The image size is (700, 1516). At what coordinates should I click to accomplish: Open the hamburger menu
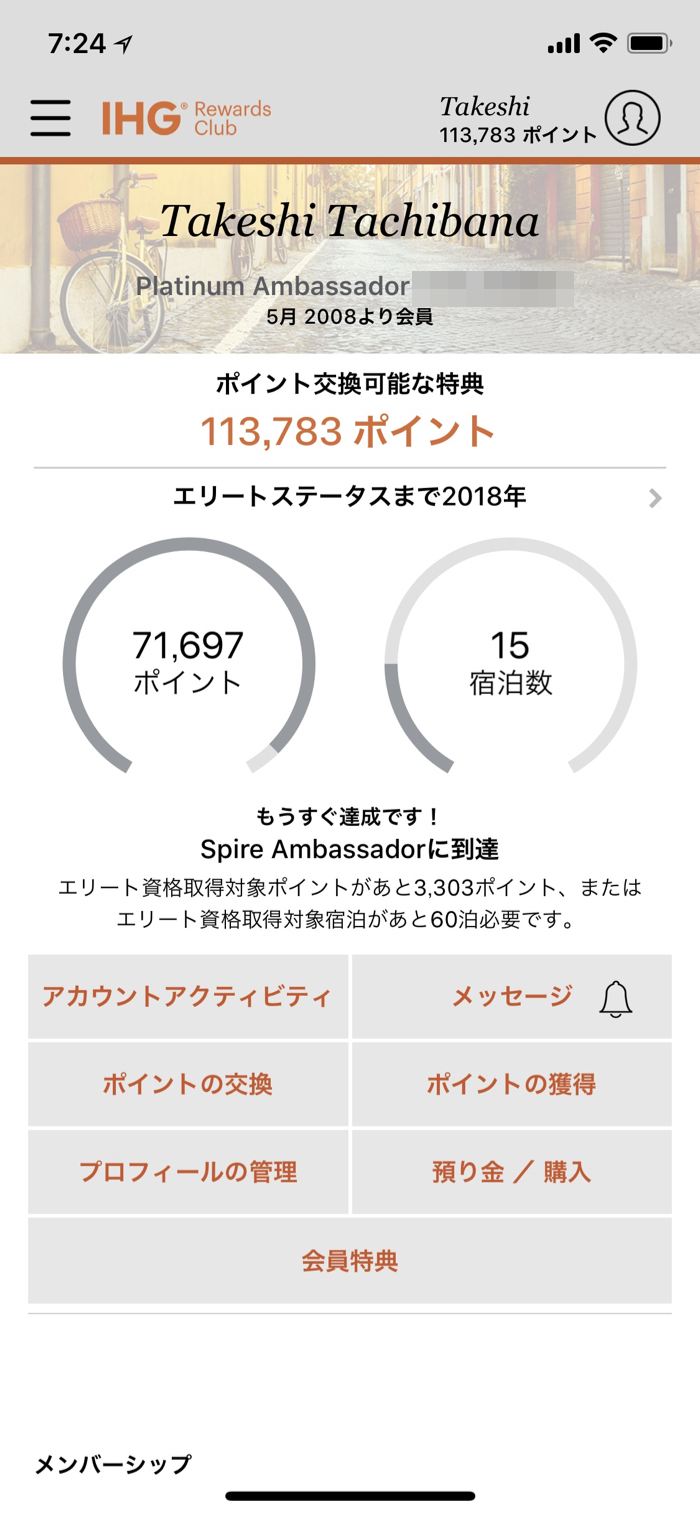pos(50,118)
